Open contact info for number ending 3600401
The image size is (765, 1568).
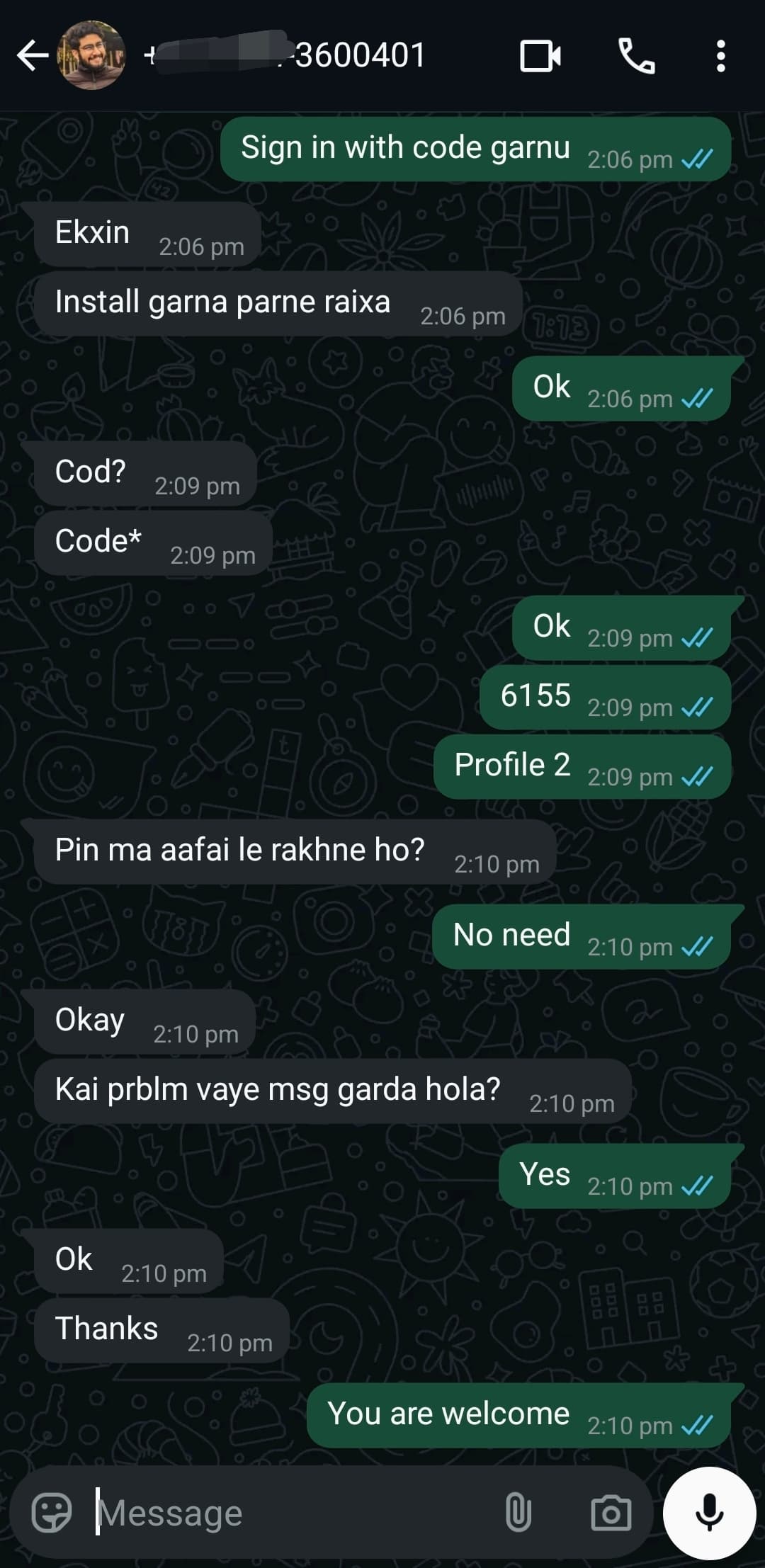pos(297,56)
